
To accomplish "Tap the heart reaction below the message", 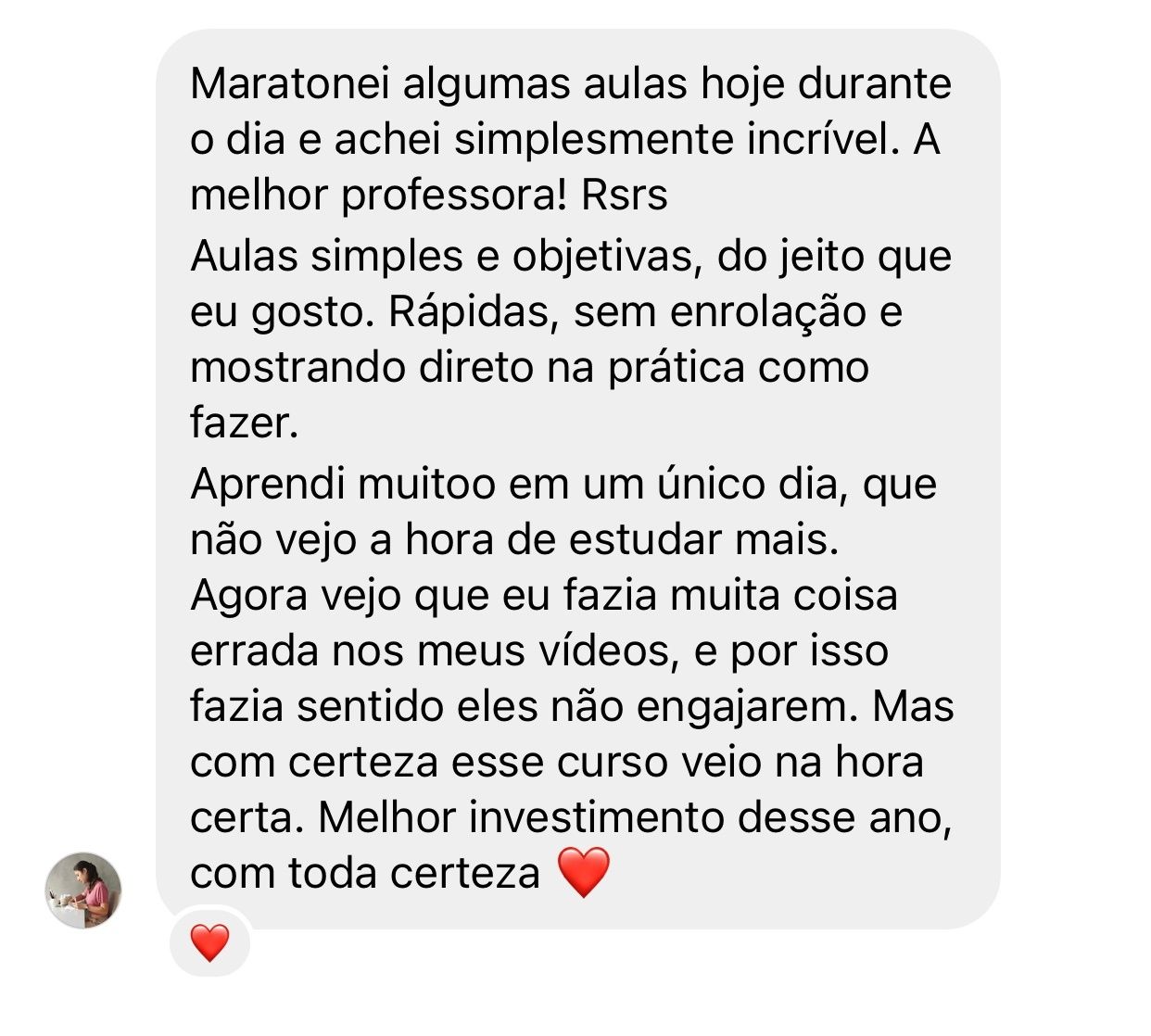I will (209, 943).
